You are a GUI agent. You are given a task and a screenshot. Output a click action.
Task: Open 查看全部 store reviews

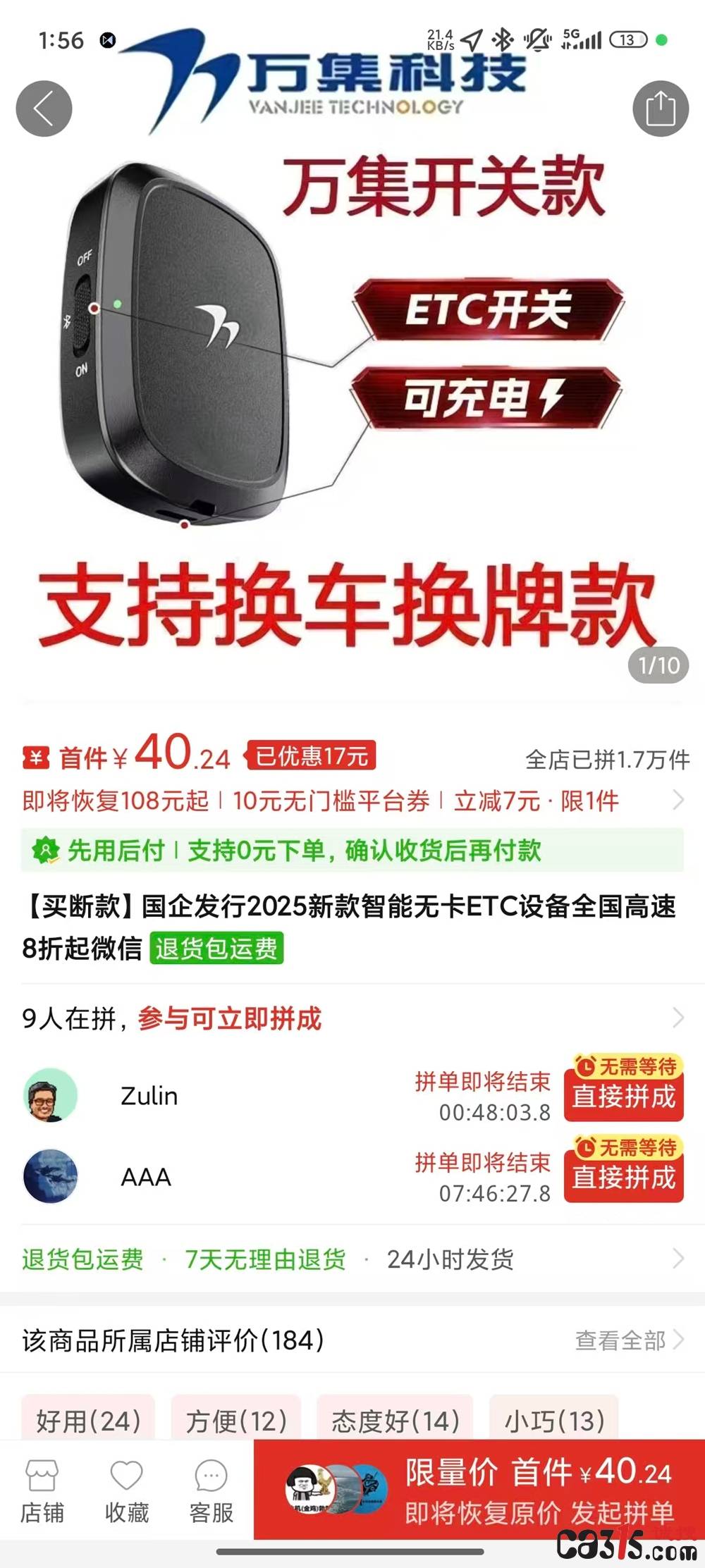tap(629, 1340)
